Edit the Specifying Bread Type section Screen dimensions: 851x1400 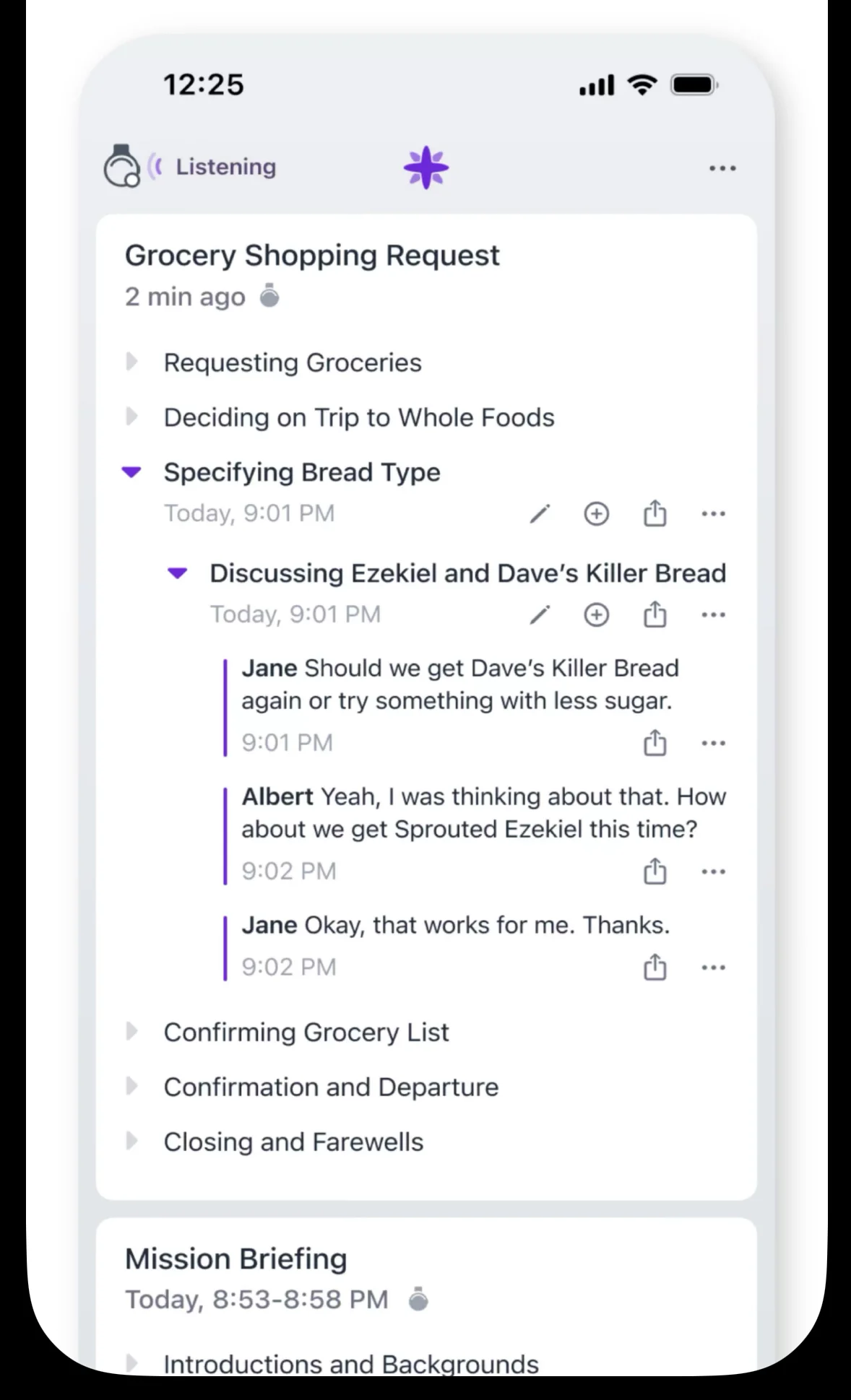coord(540,514)
